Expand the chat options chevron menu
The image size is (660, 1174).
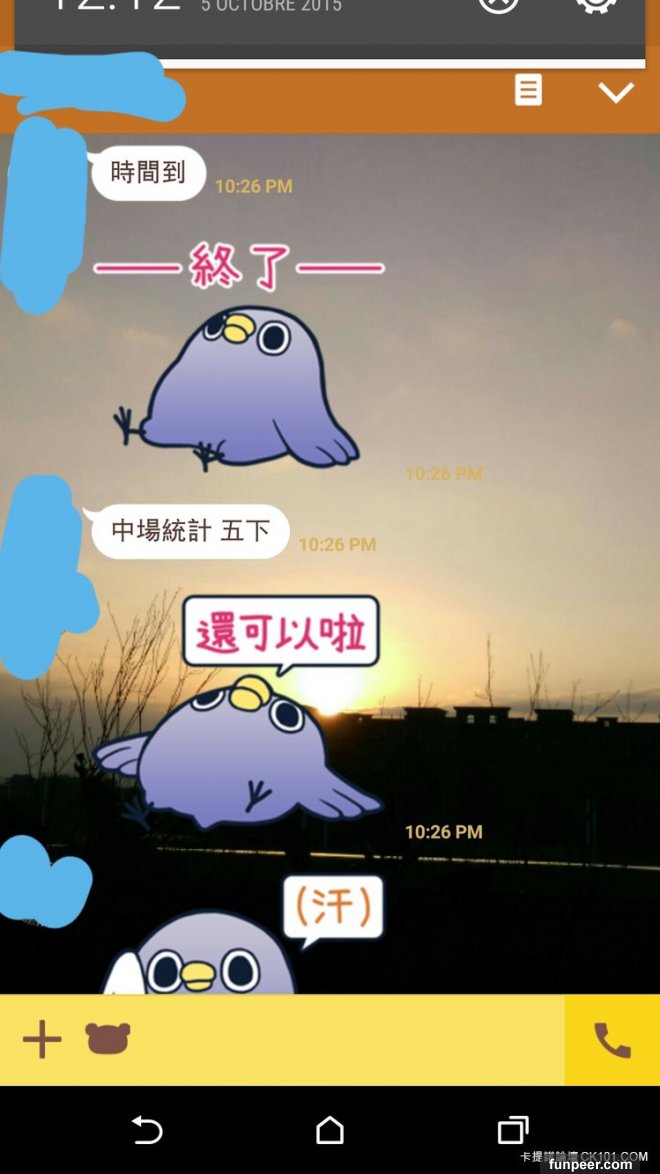(x=615, y=92)
